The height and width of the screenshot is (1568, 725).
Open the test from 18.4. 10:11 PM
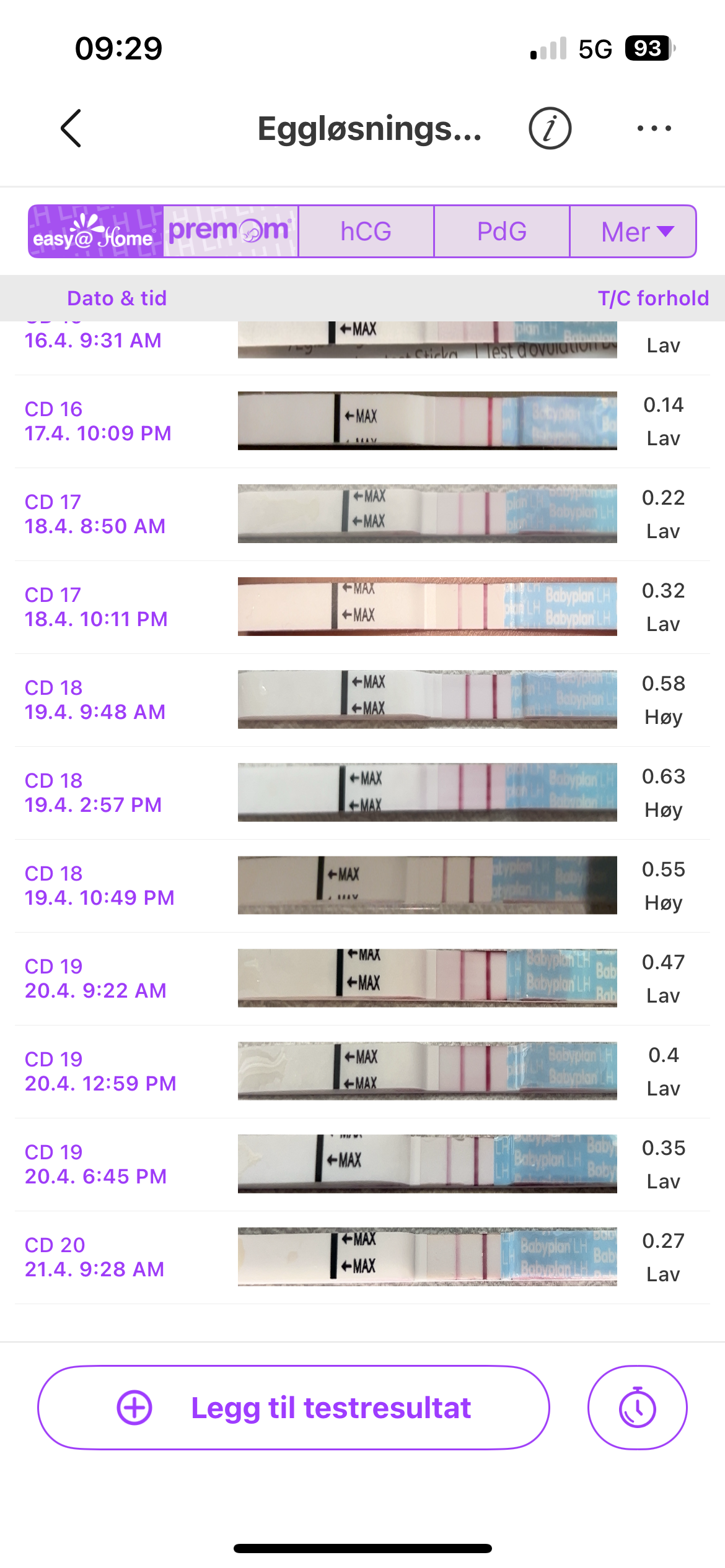point(362,607)
